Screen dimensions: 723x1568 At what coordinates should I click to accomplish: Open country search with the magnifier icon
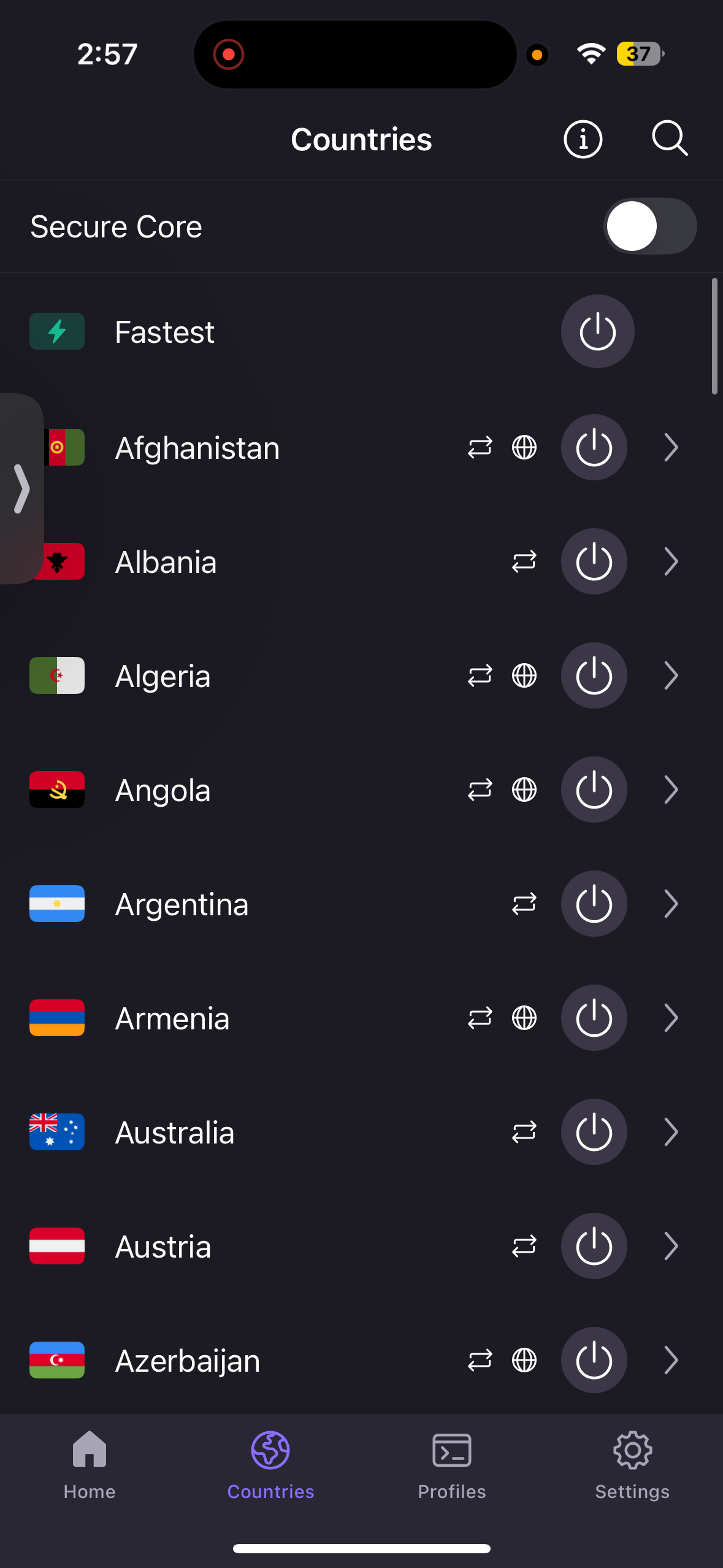click(669, 139)
